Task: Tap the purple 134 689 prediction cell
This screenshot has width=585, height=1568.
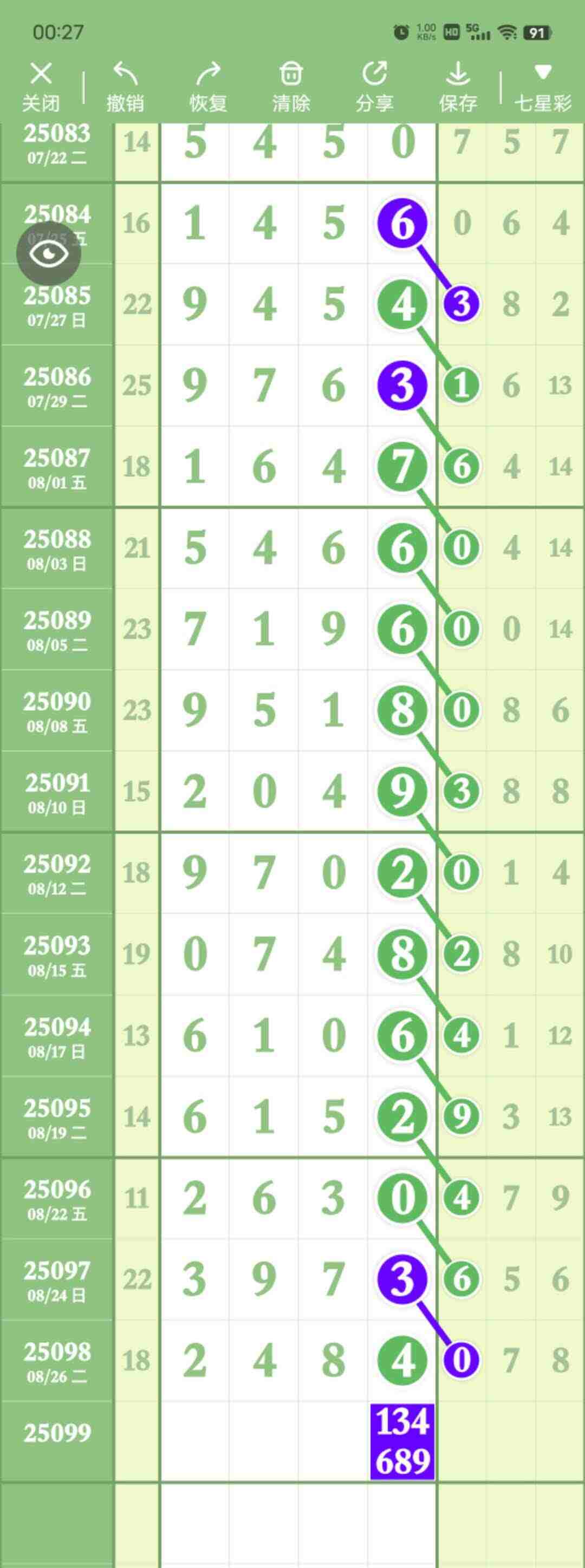Action: (x=402, y=1441)
